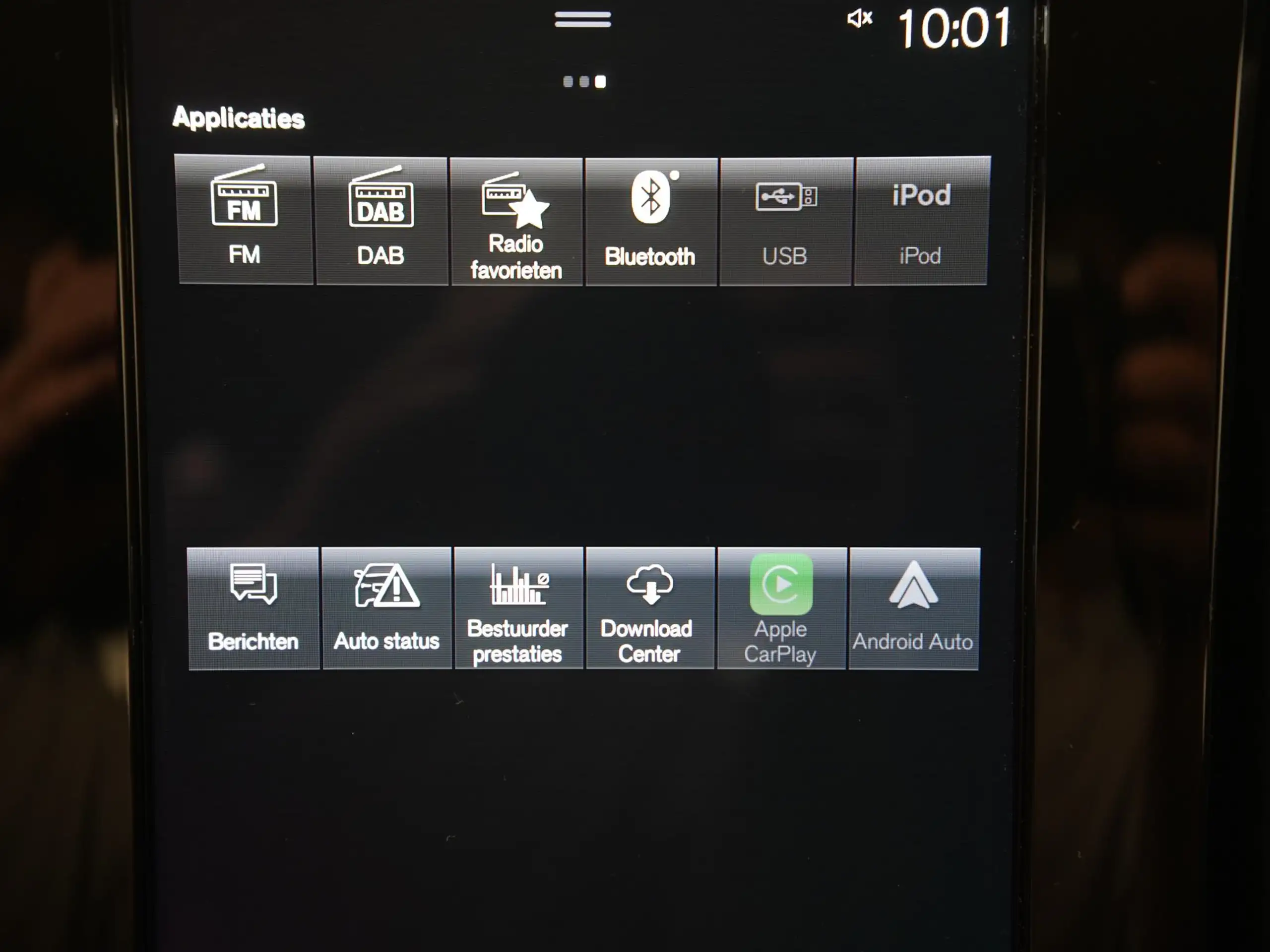The height and width of the screenshot is (952, 1270).
Task: Open Bestuurder prestaties
Action: [518, 608]
